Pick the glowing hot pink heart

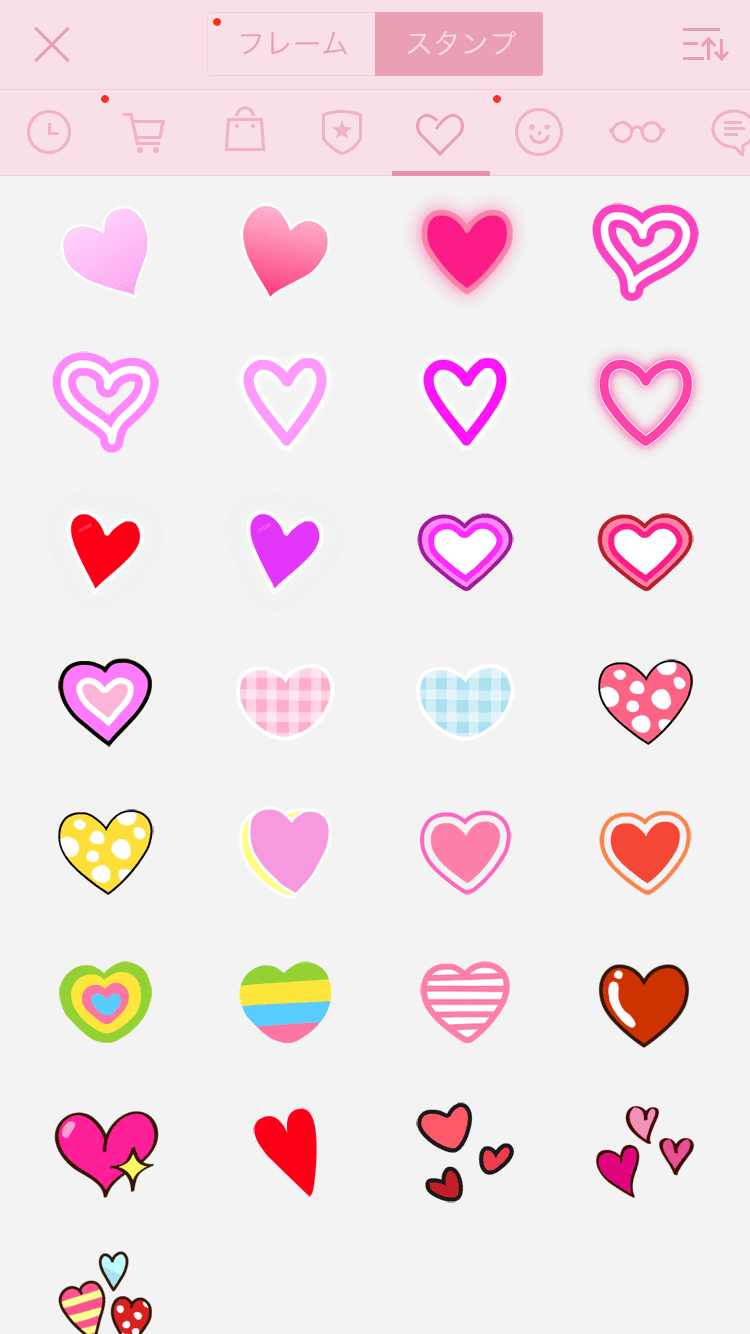pos(466,250)
